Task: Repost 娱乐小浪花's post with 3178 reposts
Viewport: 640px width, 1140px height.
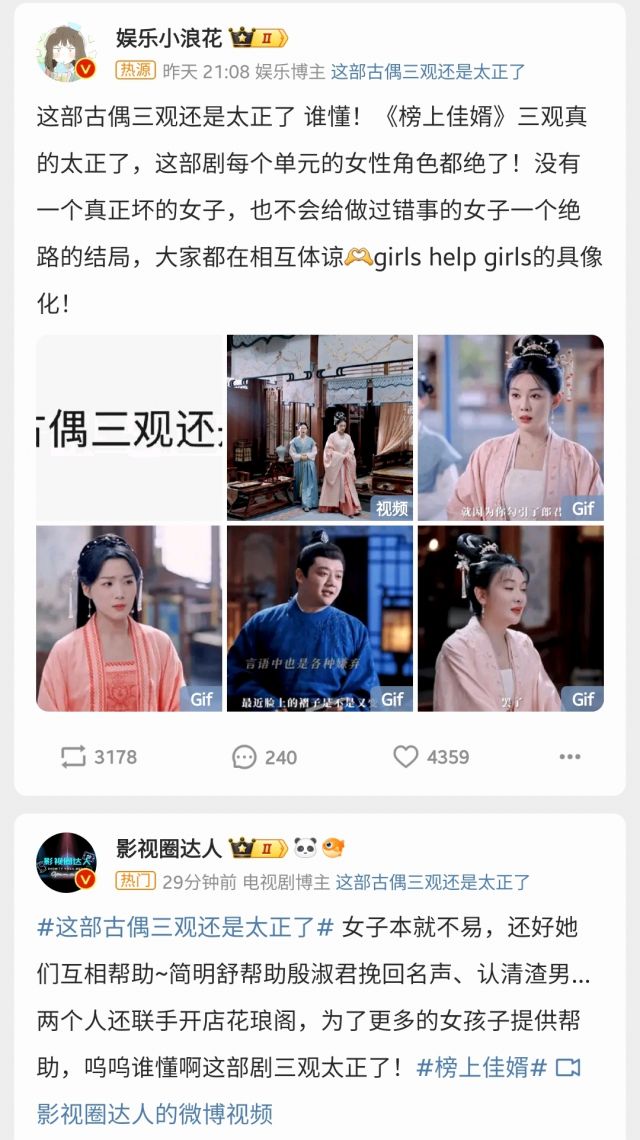Action: coord(98,757)
